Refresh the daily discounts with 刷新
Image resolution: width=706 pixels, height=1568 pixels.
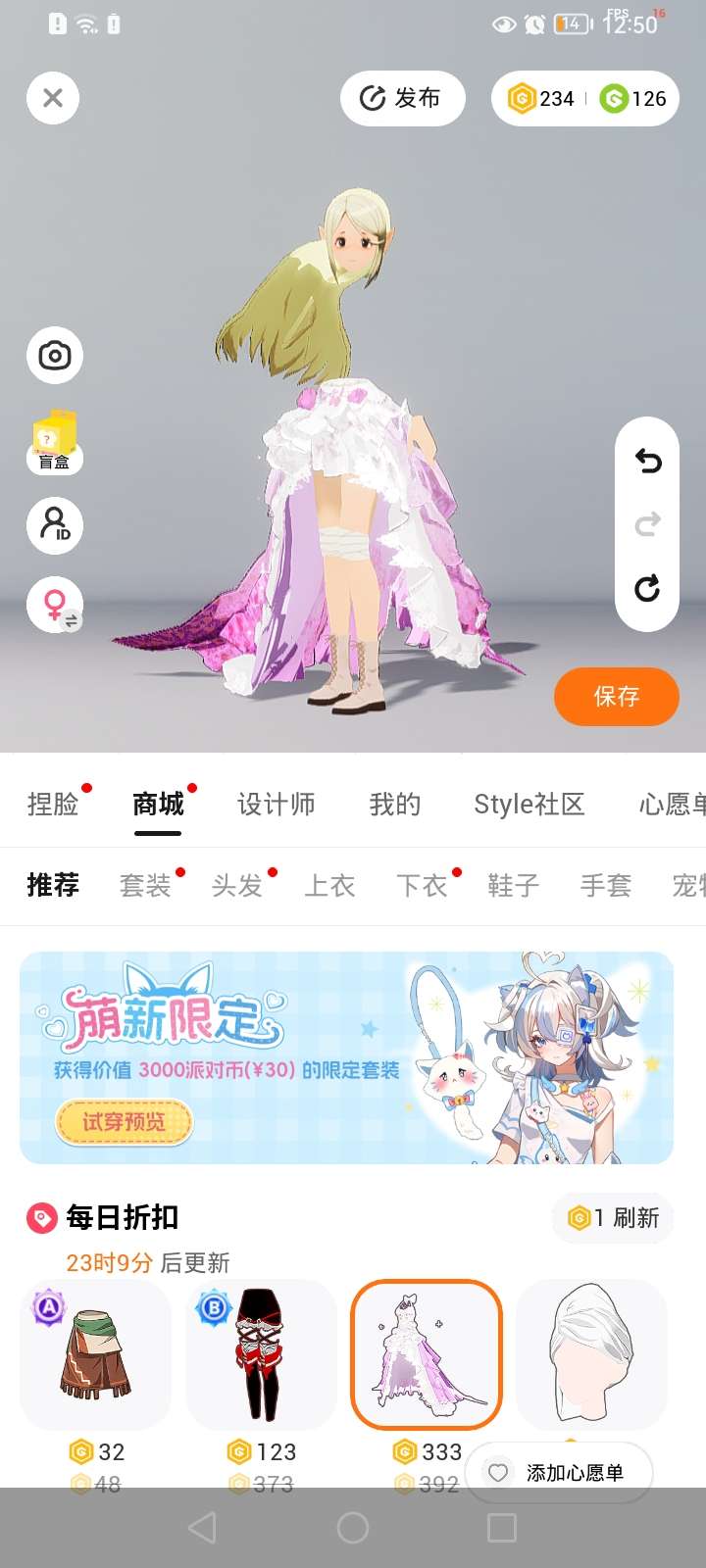coord(615,1218)
